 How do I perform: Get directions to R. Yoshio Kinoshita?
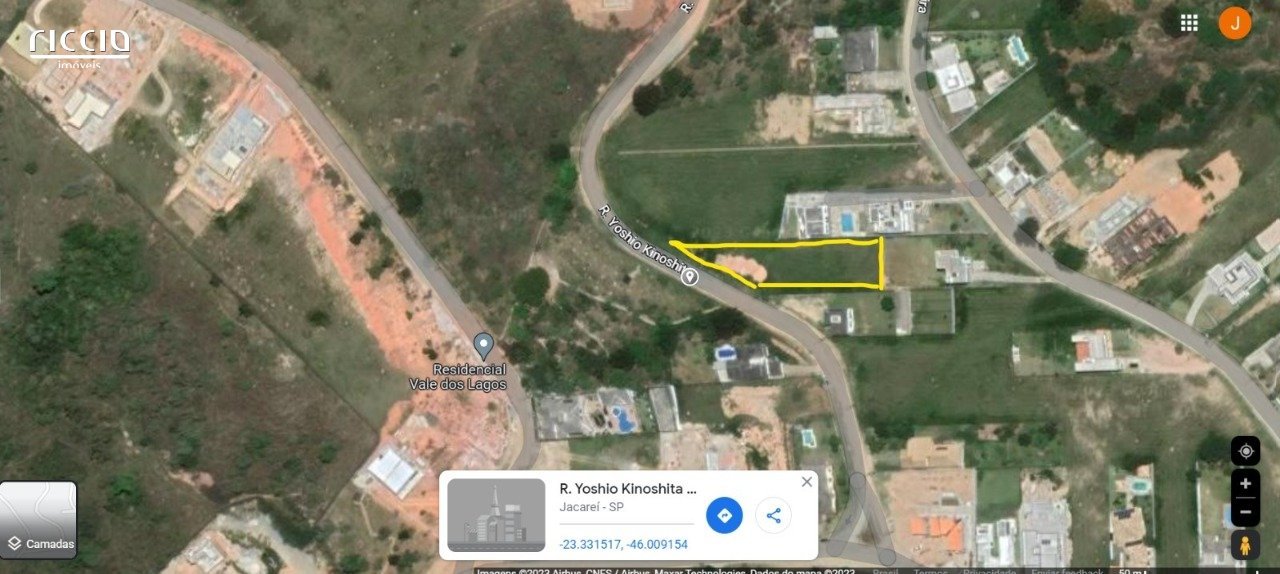tap(724, 516)
